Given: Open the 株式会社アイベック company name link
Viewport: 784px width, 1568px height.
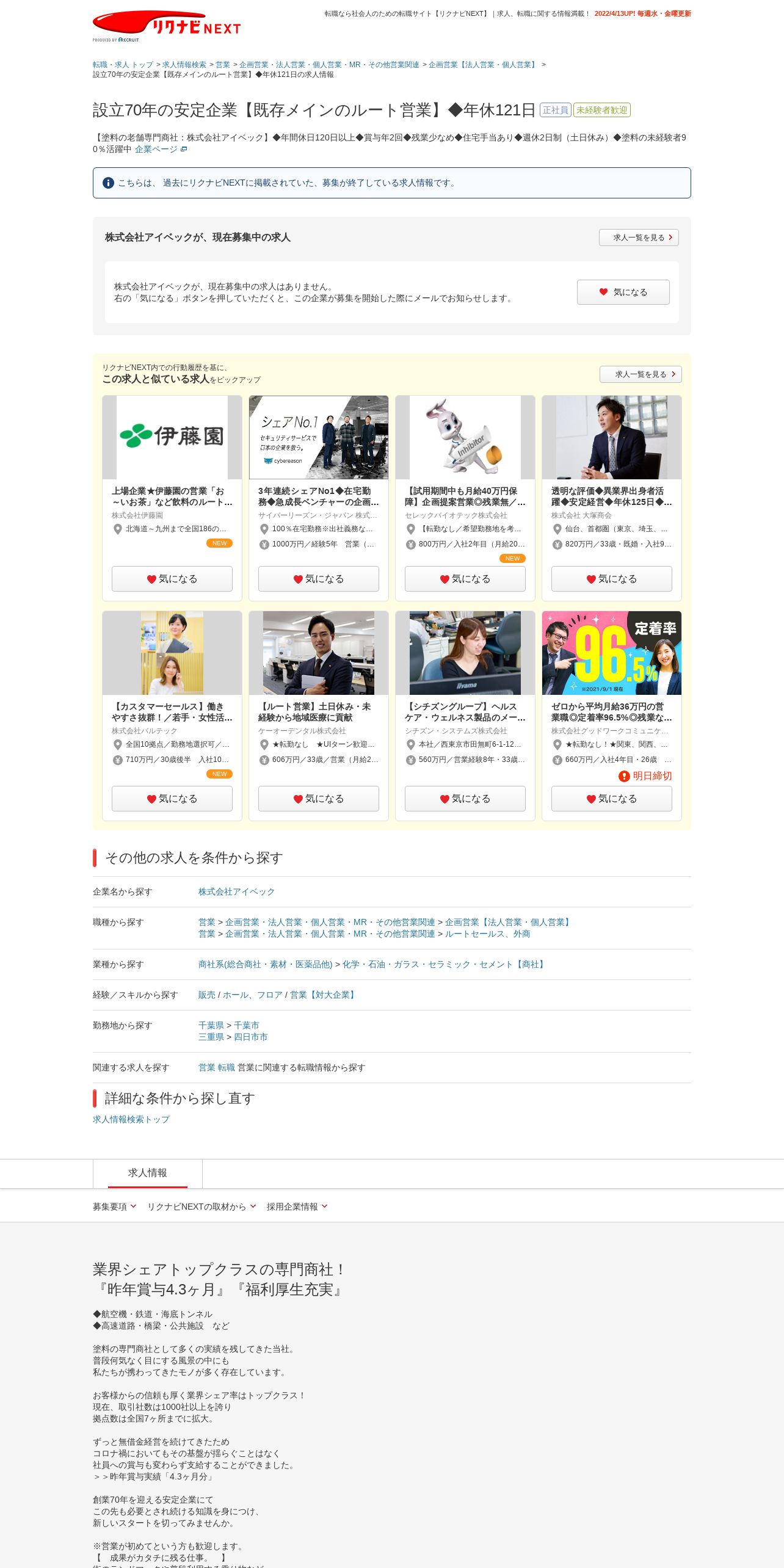Looking at the screenshot, I should tap(236, 892).
